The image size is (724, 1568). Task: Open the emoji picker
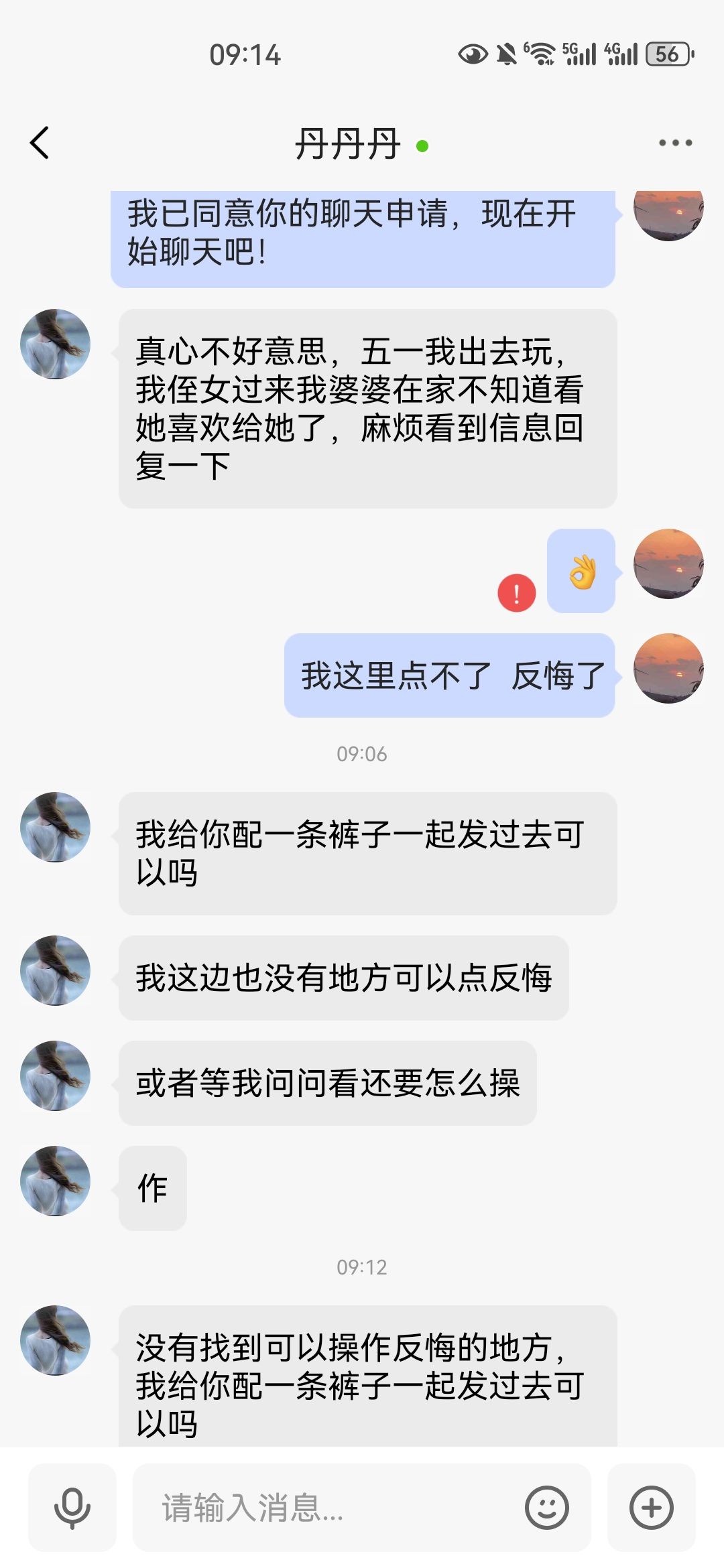point(547,1508)
